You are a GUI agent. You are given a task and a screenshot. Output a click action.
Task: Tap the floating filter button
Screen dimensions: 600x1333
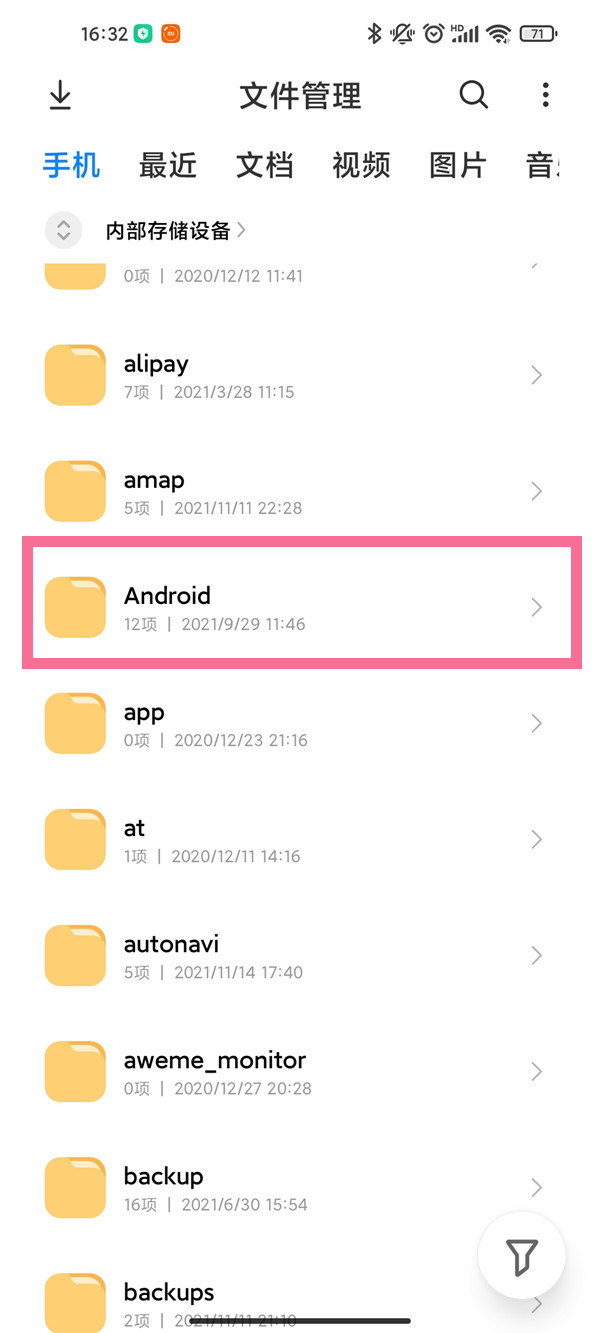(x=521, y=1256)
